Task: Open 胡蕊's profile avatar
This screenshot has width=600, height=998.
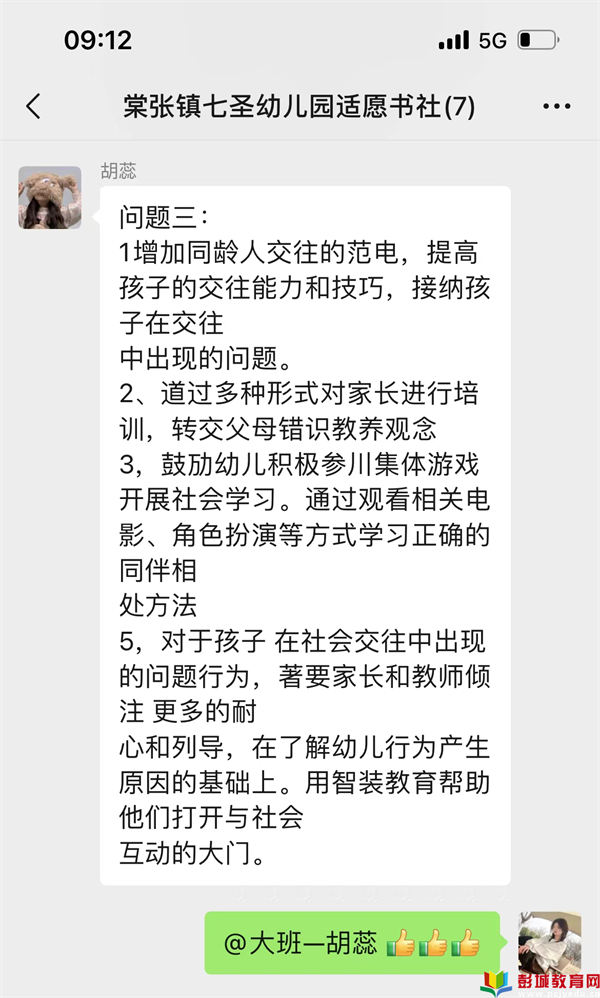Action: [x=50, y=197]
